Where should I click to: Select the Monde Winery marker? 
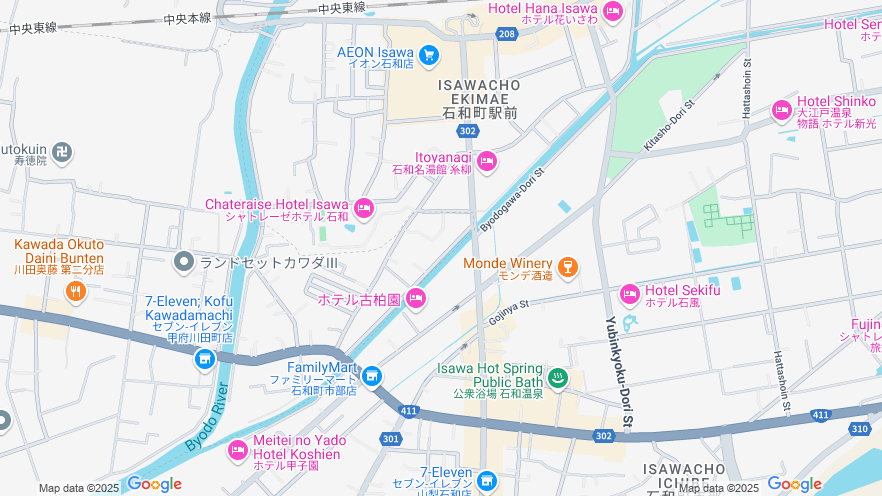tap(568, 266)
